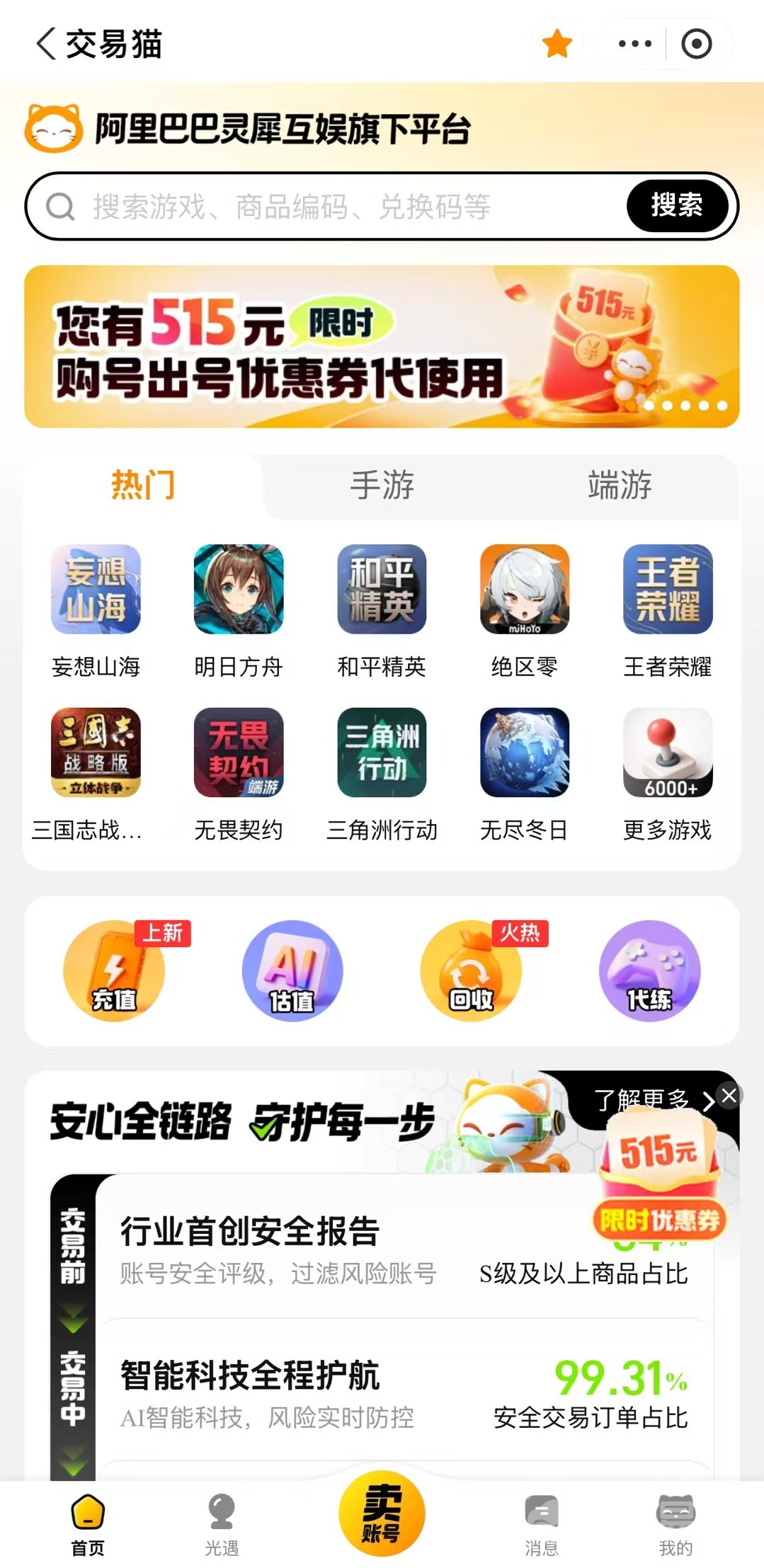Screen dimensions: 764x1568
Task: Open the three-dot overflow menu
Action: pos(634,44)
